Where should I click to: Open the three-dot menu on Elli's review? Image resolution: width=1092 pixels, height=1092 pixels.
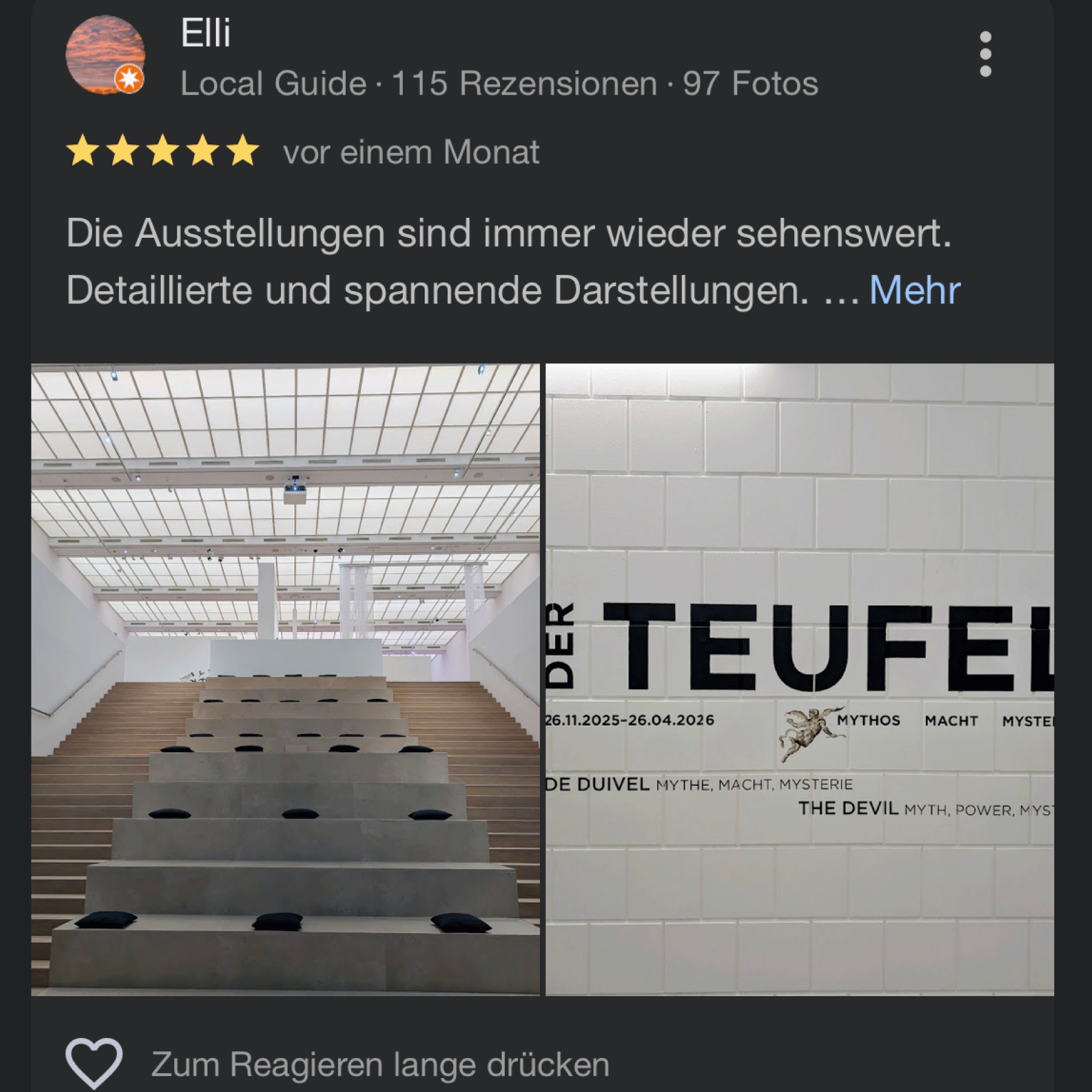(x=985, y=55)
